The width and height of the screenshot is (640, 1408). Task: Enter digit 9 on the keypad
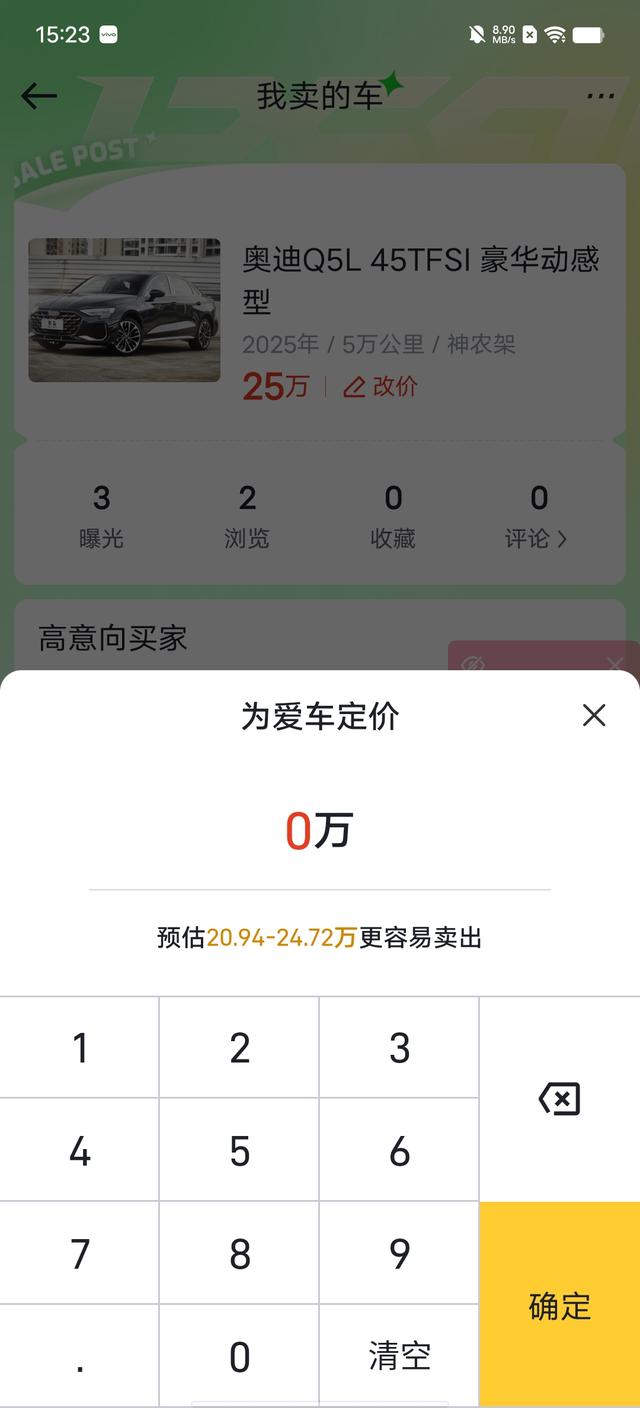click(x=399, y=1253)
